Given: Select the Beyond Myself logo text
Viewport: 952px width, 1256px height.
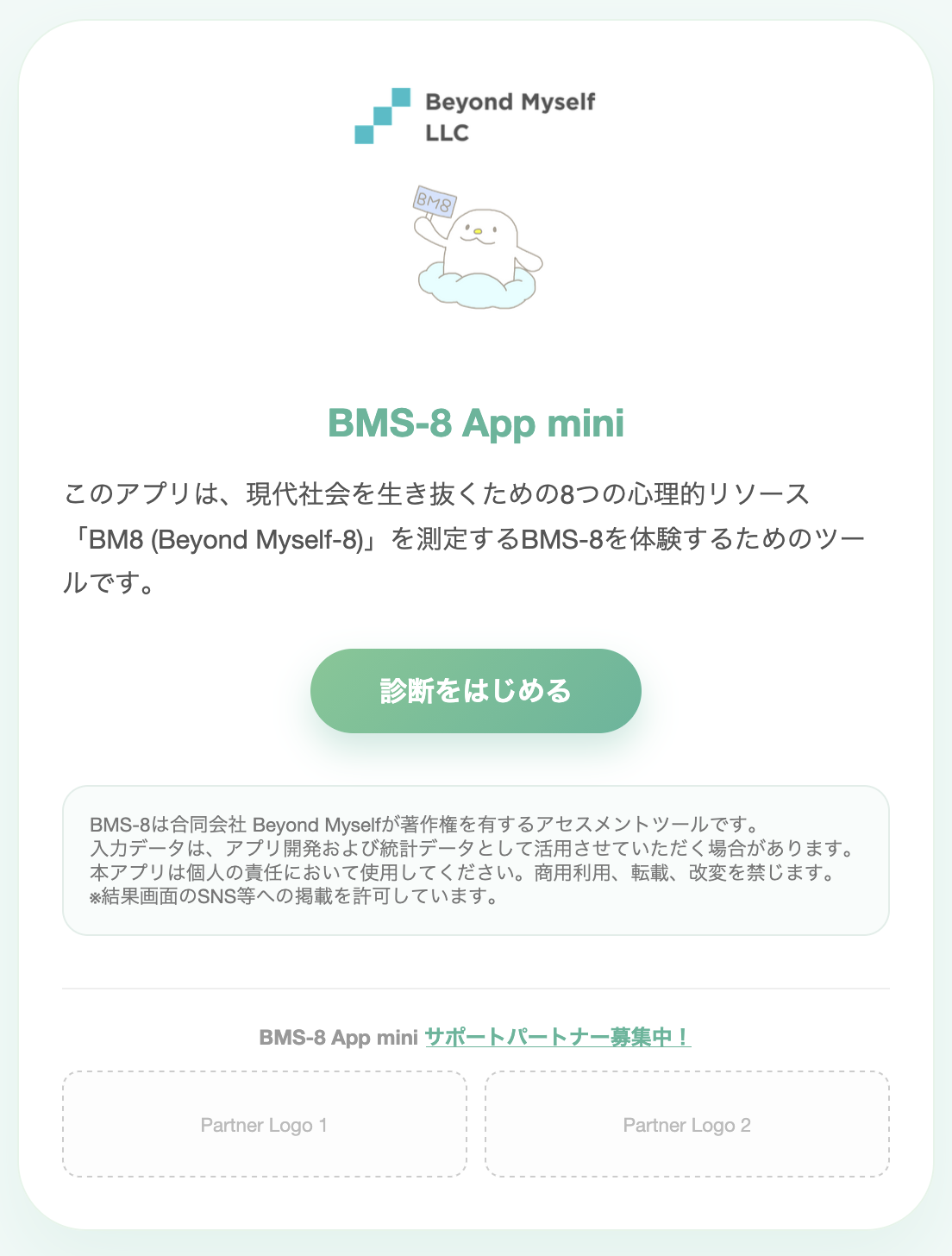Looking at the screenshot, I should [509, 114].
